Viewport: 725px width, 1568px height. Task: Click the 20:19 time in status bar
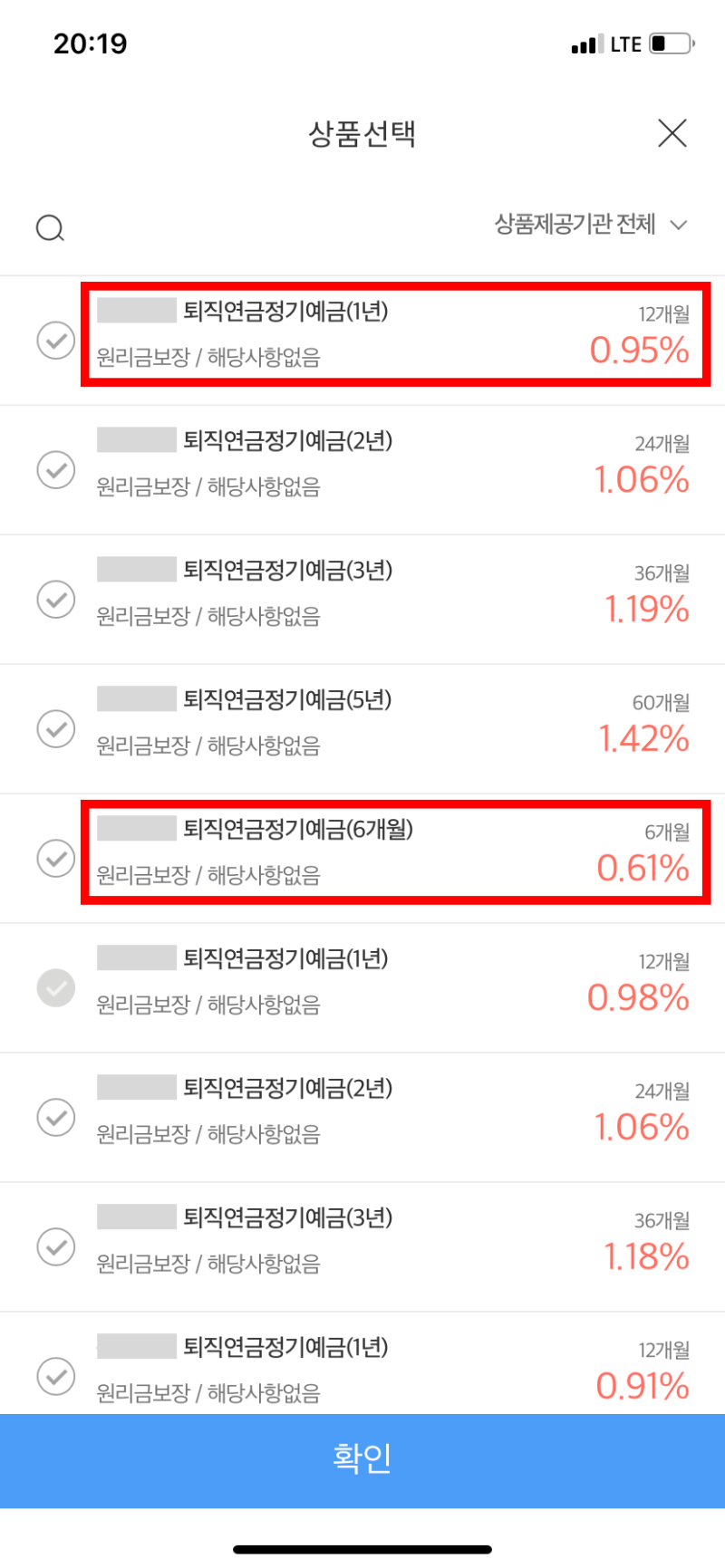coord(90,43)
